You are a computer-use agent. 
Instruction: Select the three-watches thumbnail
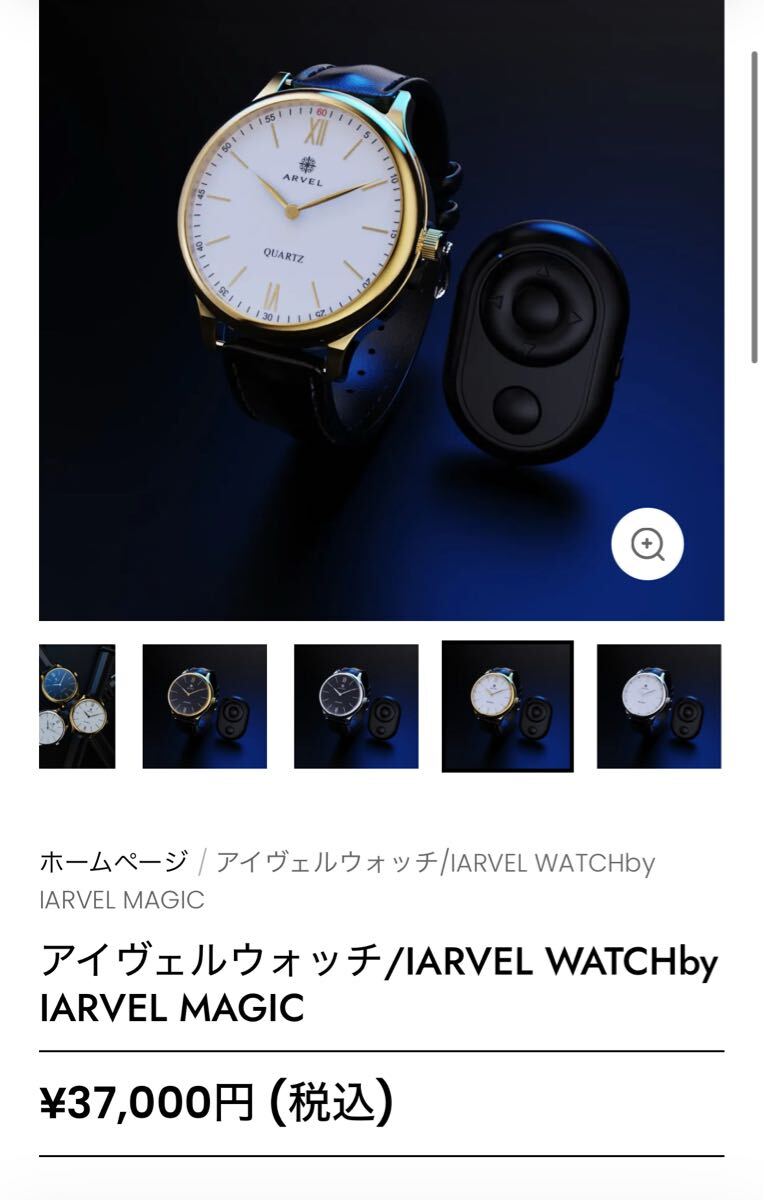tap(77, 706)
